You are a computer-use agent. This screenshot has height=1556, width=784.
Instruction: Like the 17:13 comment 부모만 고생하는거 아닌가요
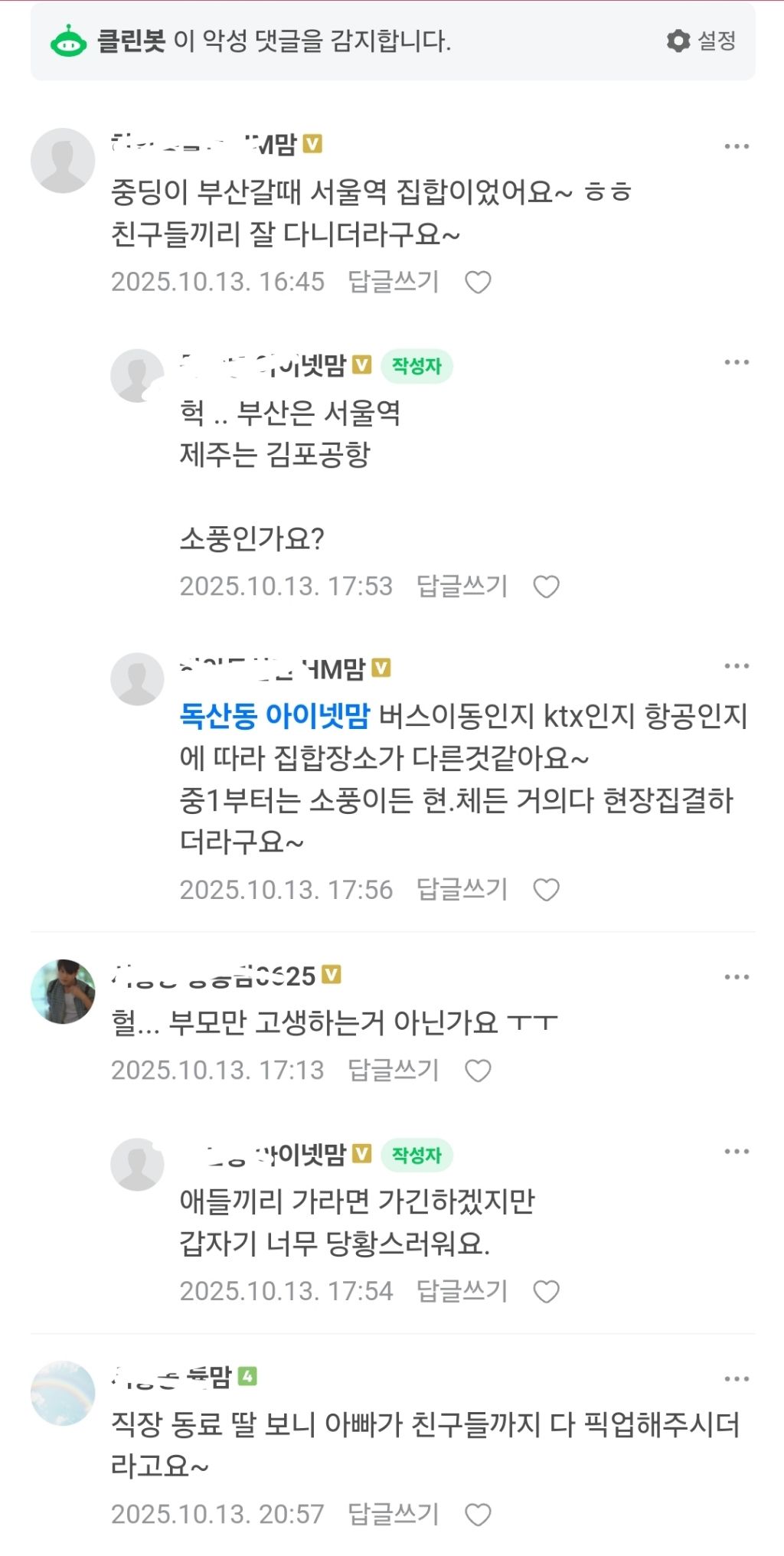coord(478,1071)
